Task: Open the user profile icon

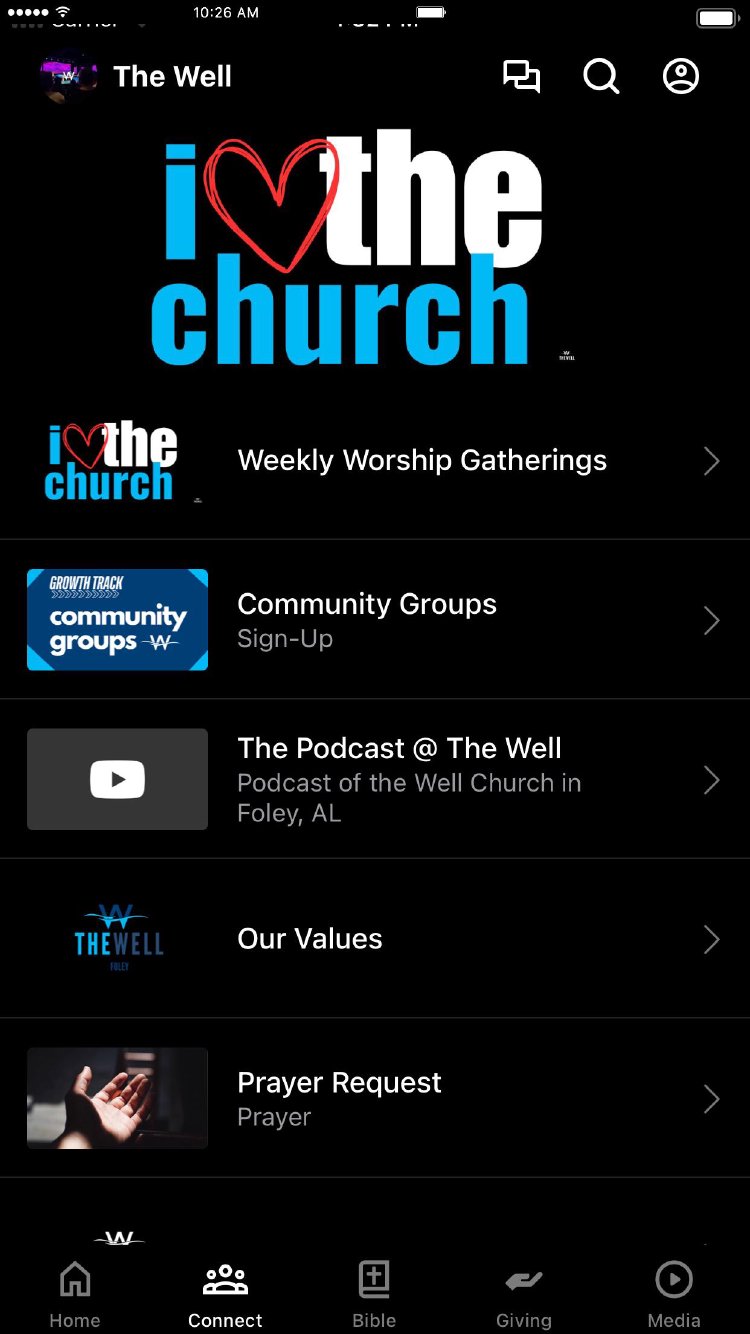Action: [681, 77]
